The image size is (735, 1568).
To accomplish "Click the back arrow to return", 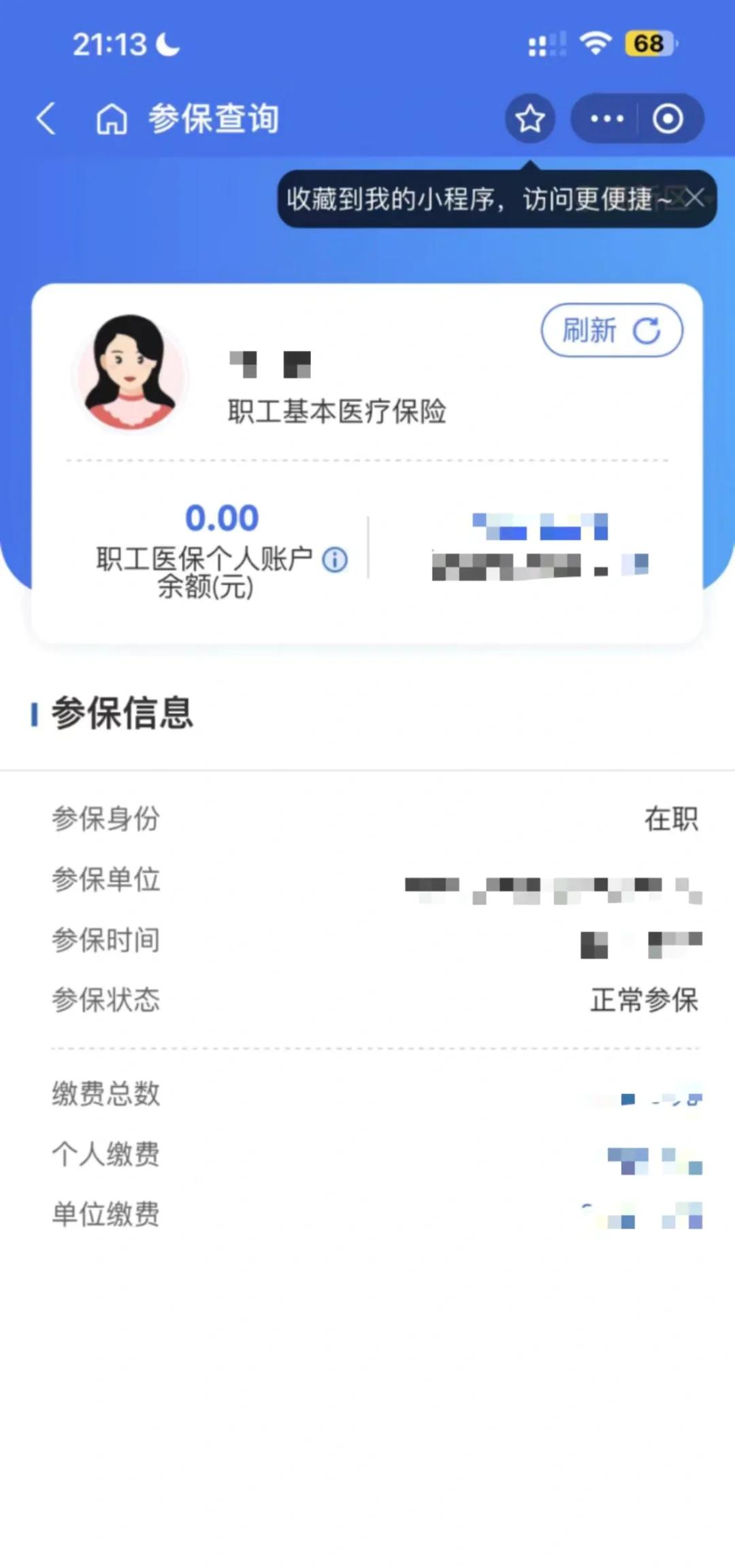I will (46, 117).
